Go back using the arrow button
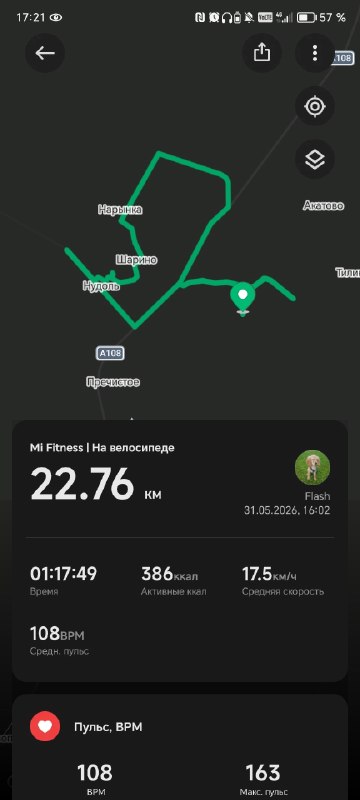Viewport: 360px width, 800px height. (x=45, y=53)
